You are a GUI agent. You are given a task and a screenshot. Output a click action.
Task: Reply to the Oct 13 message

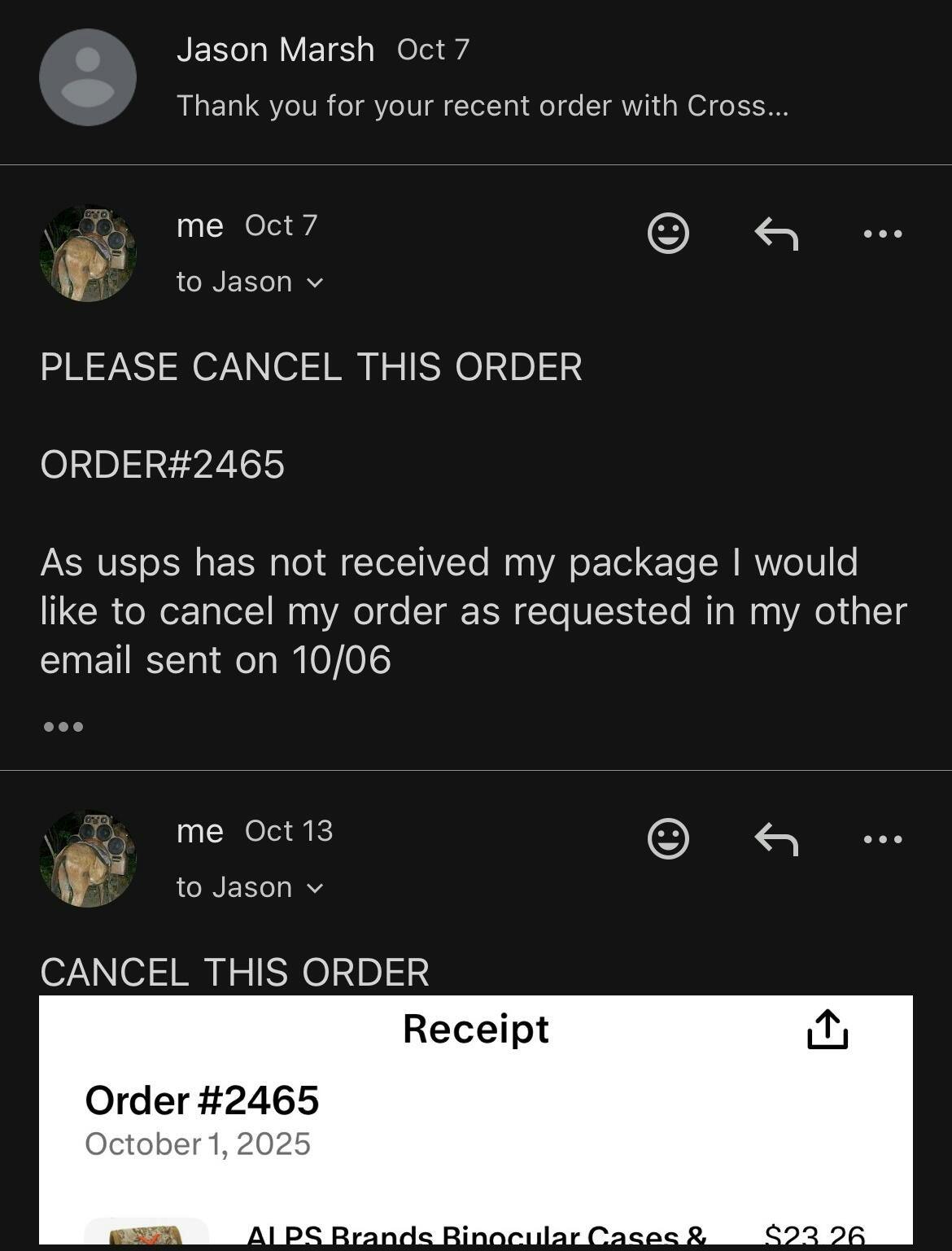(776, 839)
